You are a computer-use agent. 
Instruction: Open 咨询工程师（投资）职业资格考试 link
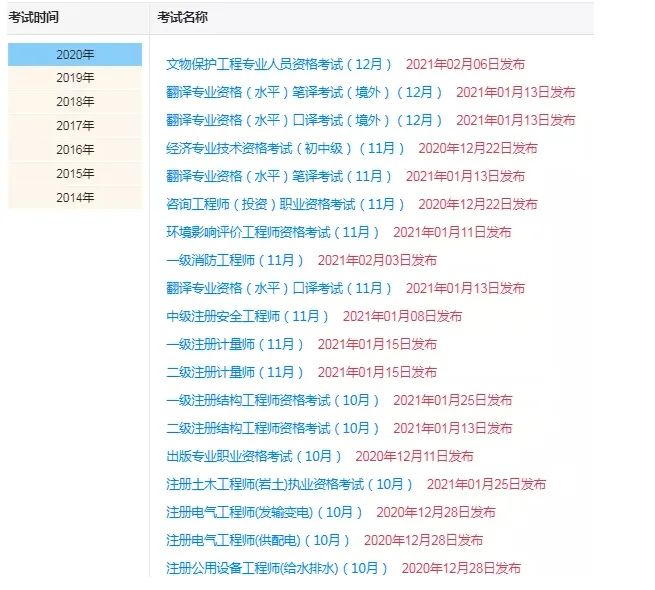click(x=285, y=204)
